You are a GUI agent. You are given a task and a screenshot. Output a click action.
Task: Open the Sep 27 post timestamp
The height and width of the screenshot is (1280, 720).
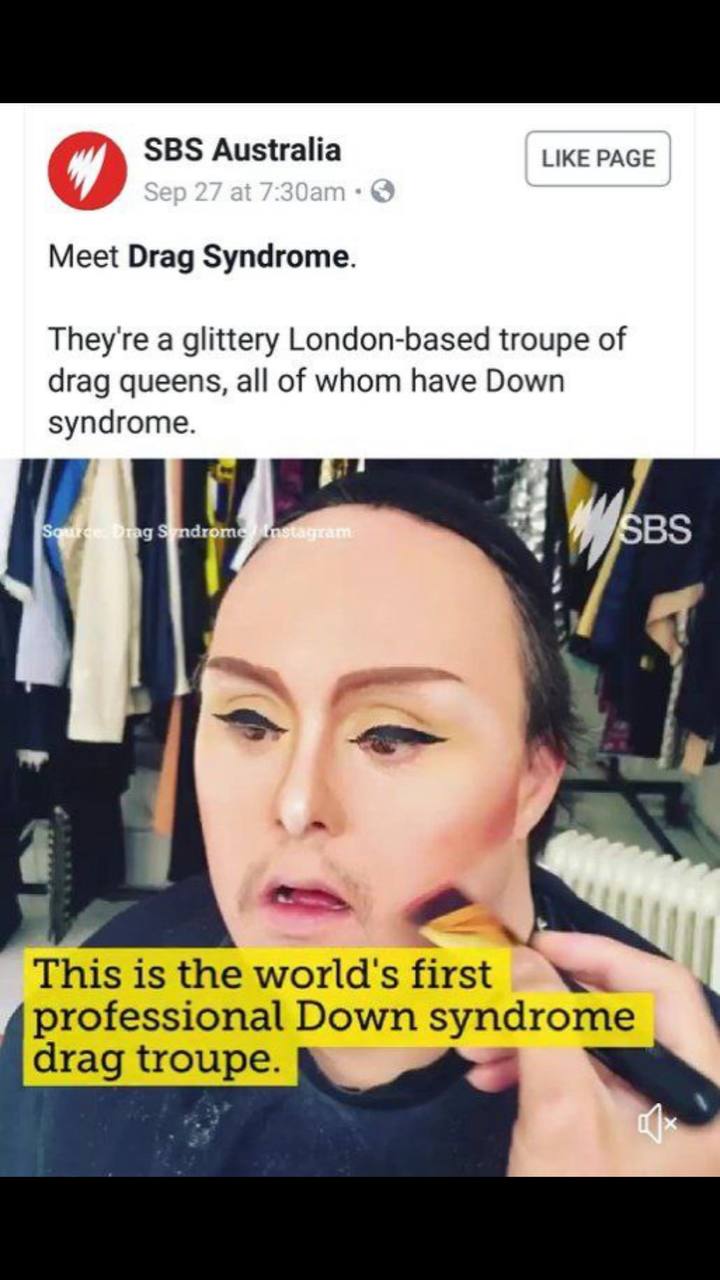click(x=244, y=191)
